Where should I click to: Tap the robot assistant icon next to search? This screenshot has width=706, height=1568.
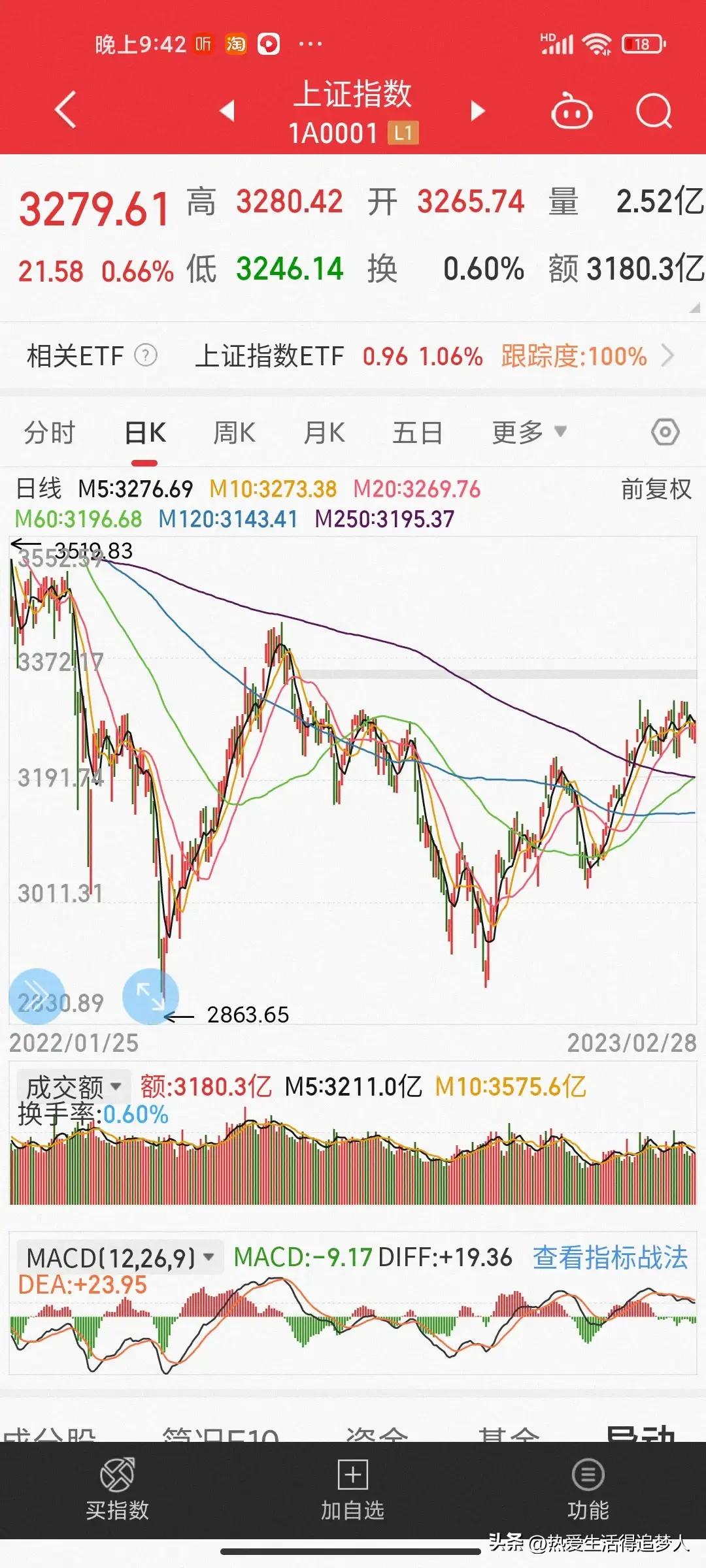coord(571,110)
